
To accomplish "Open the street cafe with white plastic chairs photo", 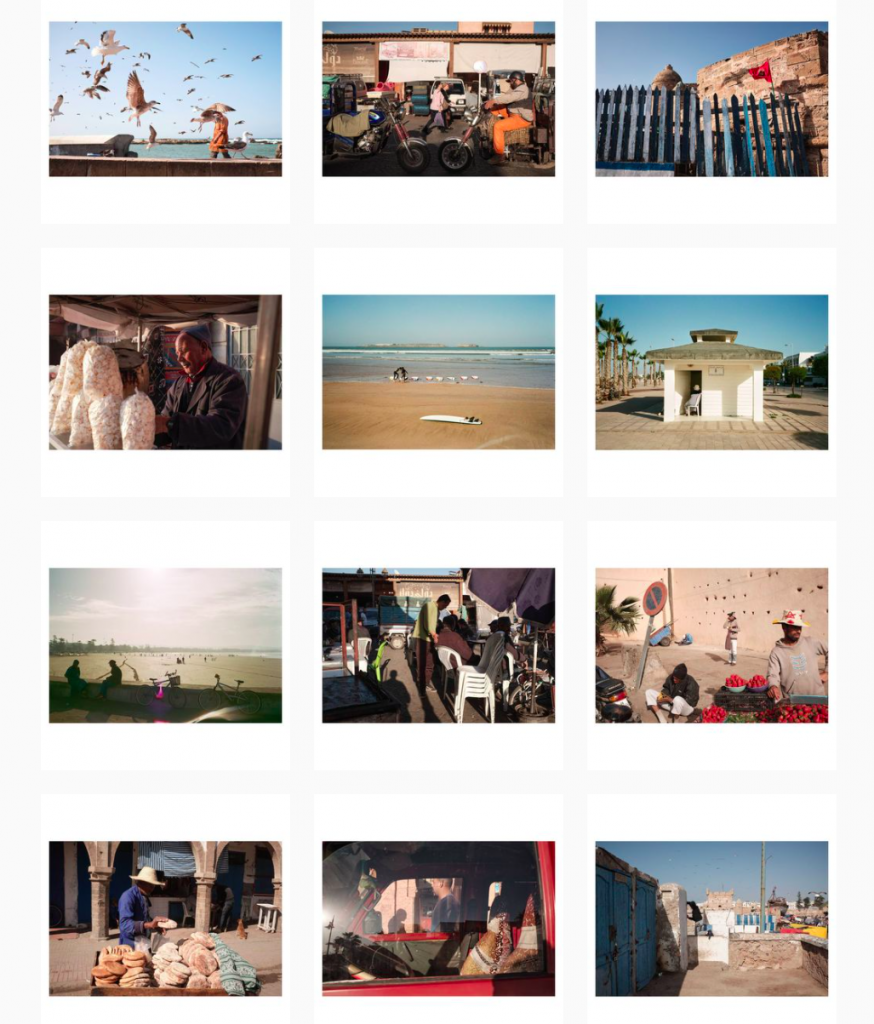I will tap(438, 645).
